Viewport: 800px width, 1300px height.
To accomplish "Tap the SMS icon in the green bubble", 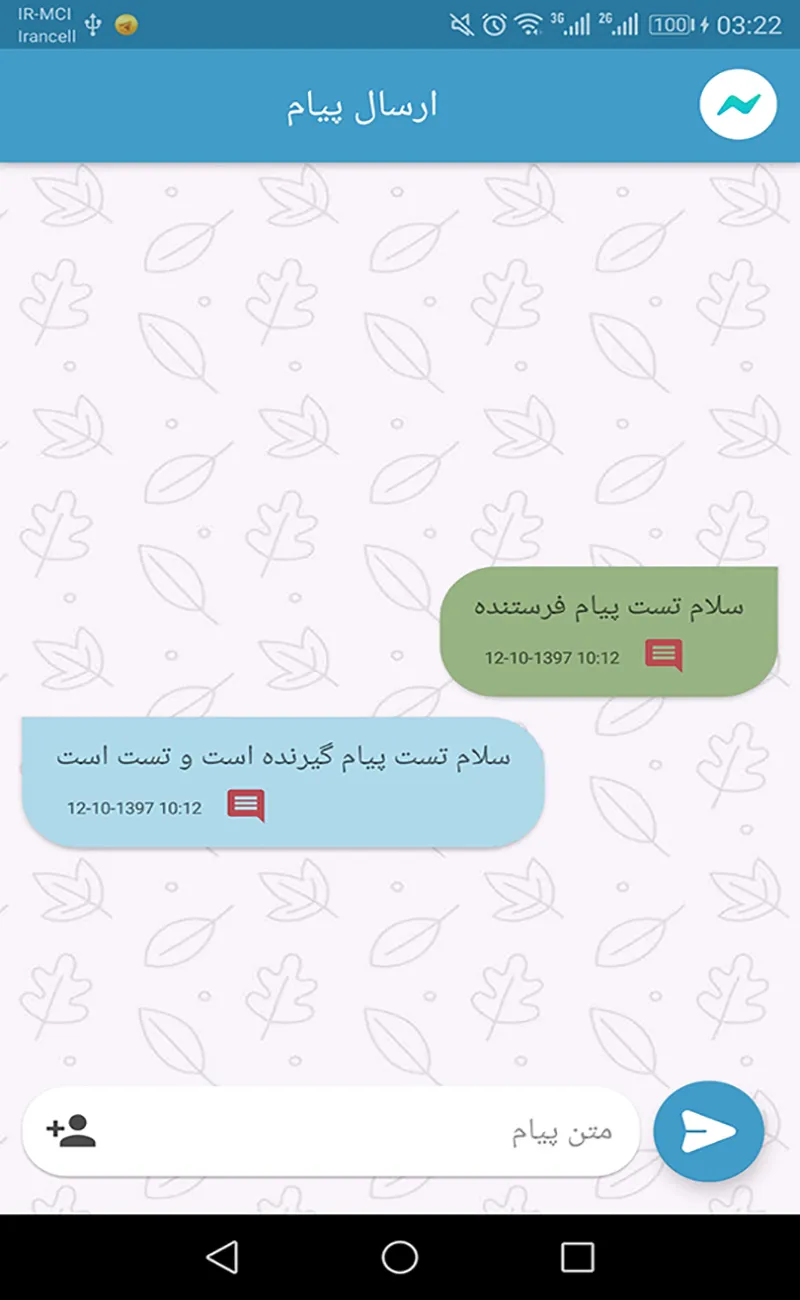I will [664, 656].
